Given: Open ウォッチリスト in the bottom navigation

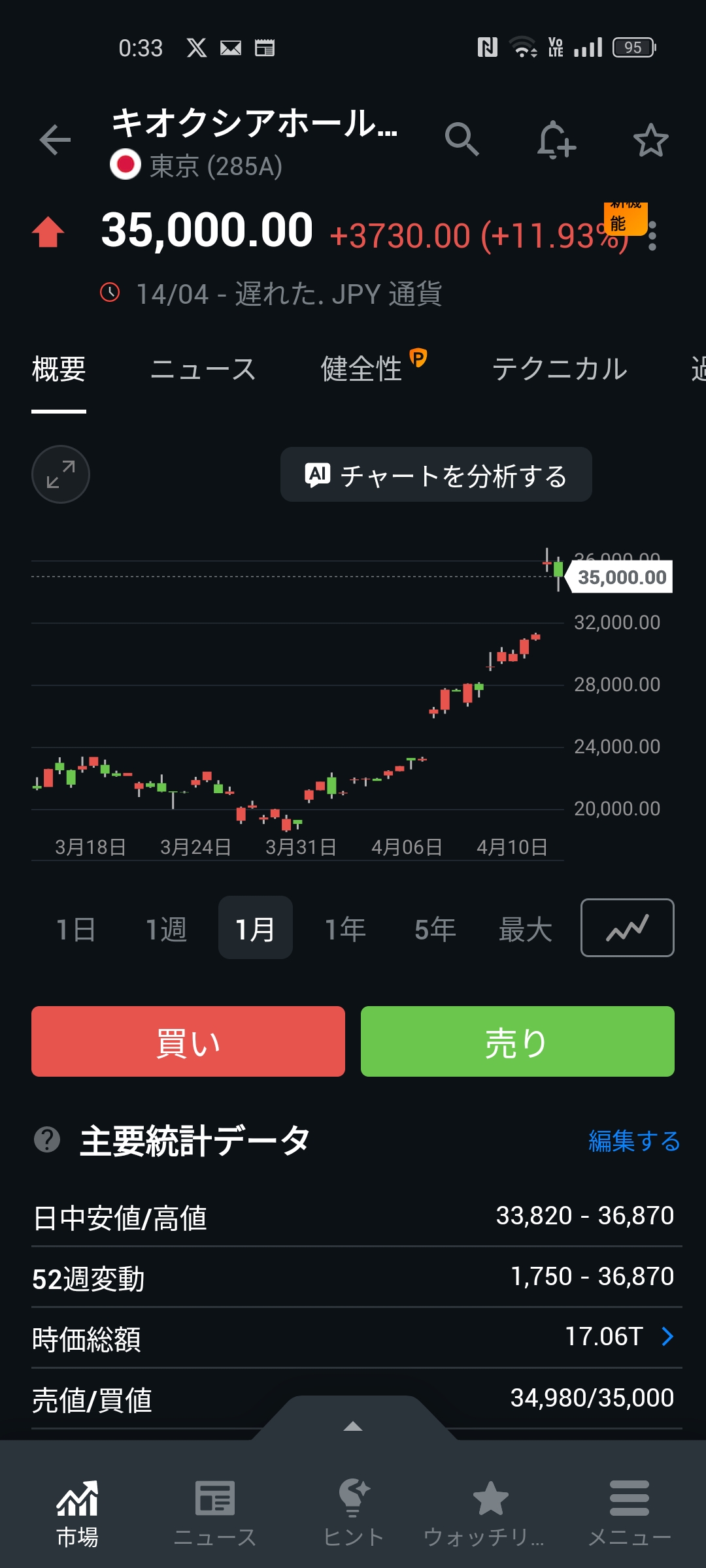Looking at the screenshot, I should coord(490,1513).
